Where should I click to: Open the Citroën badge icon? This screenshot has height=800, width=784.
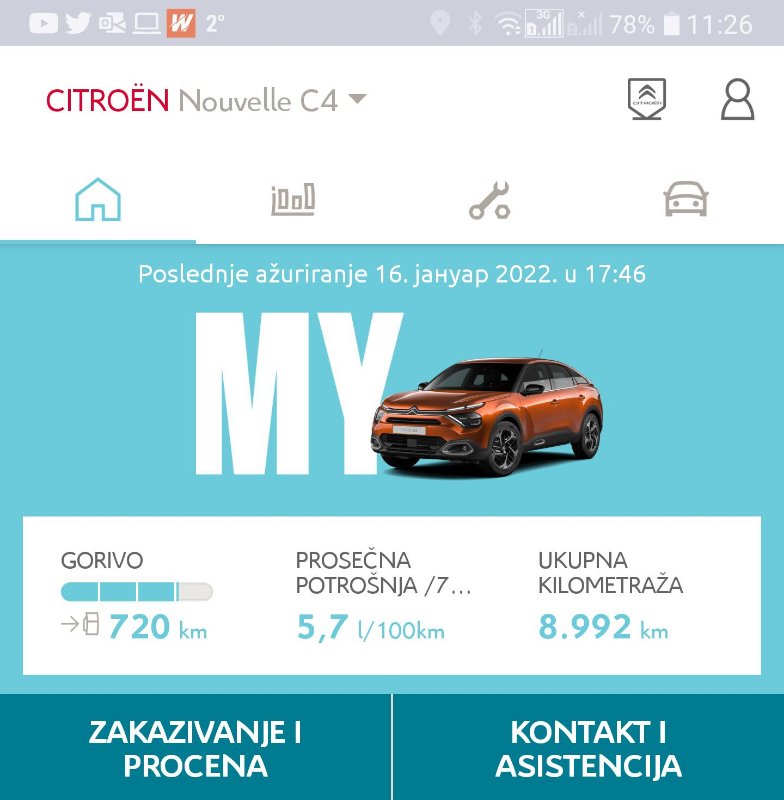click(x=646, y=99)
